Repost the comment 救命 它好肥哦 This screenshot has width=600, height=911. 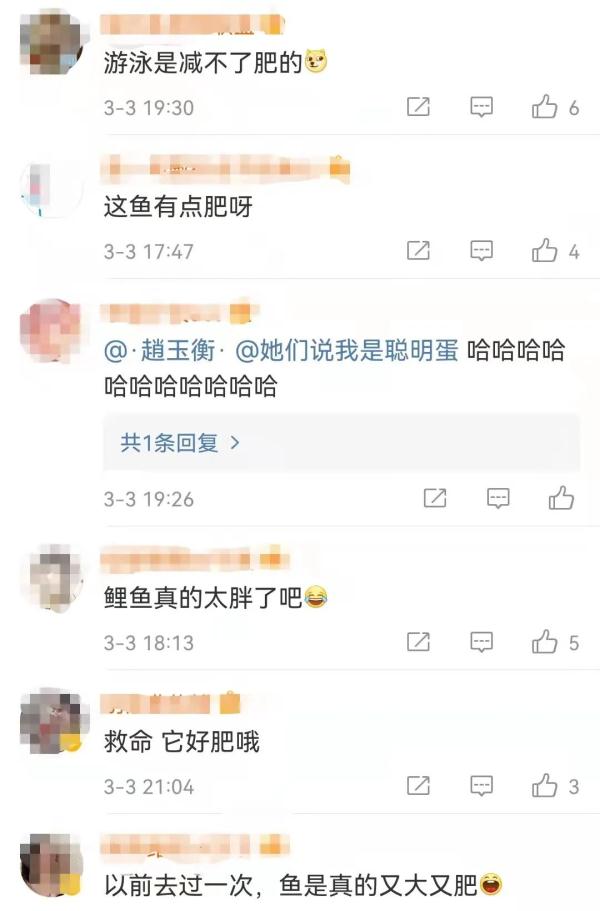click(x=419, y=786)
